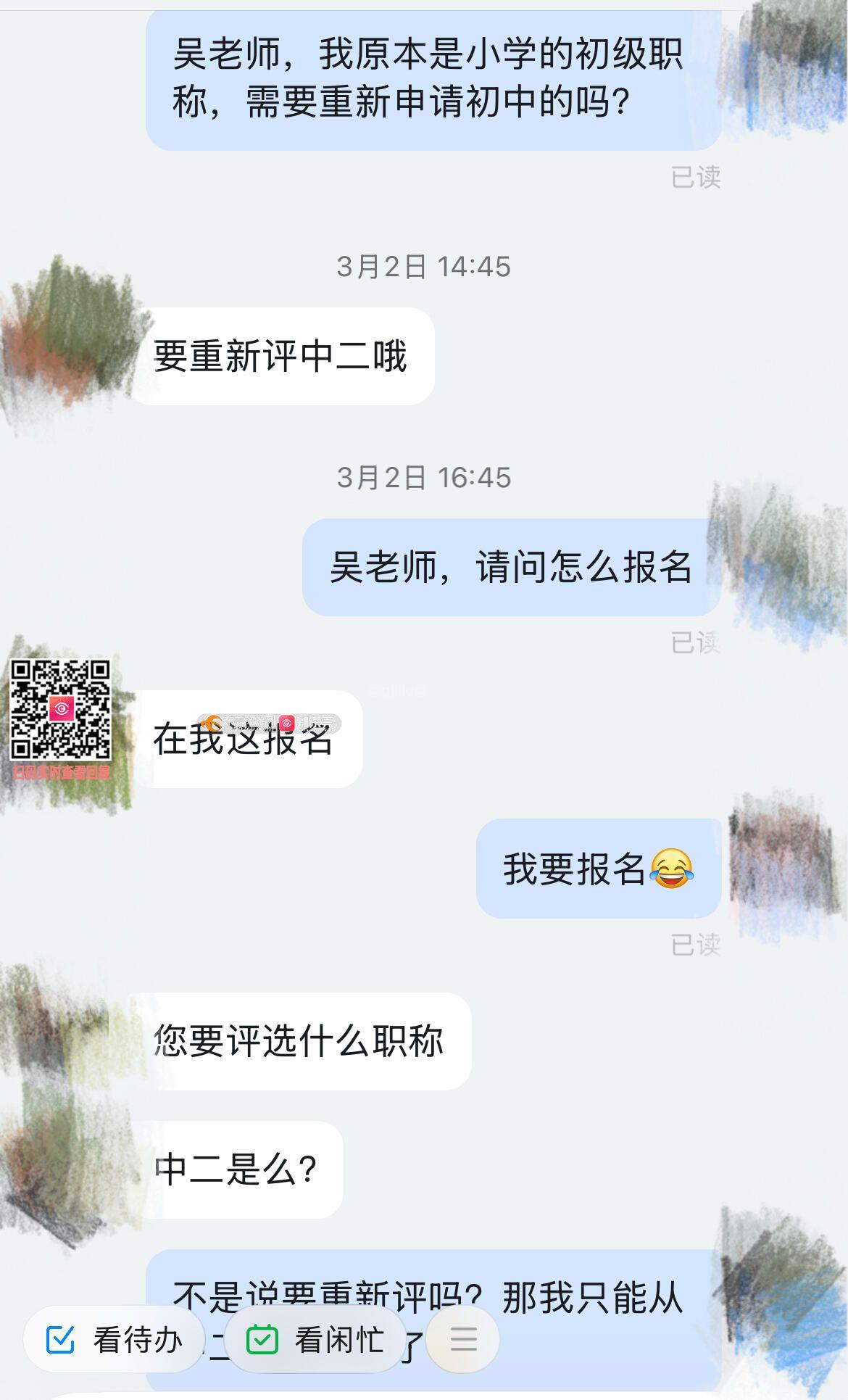Expand the three-line menu button

463,1339
